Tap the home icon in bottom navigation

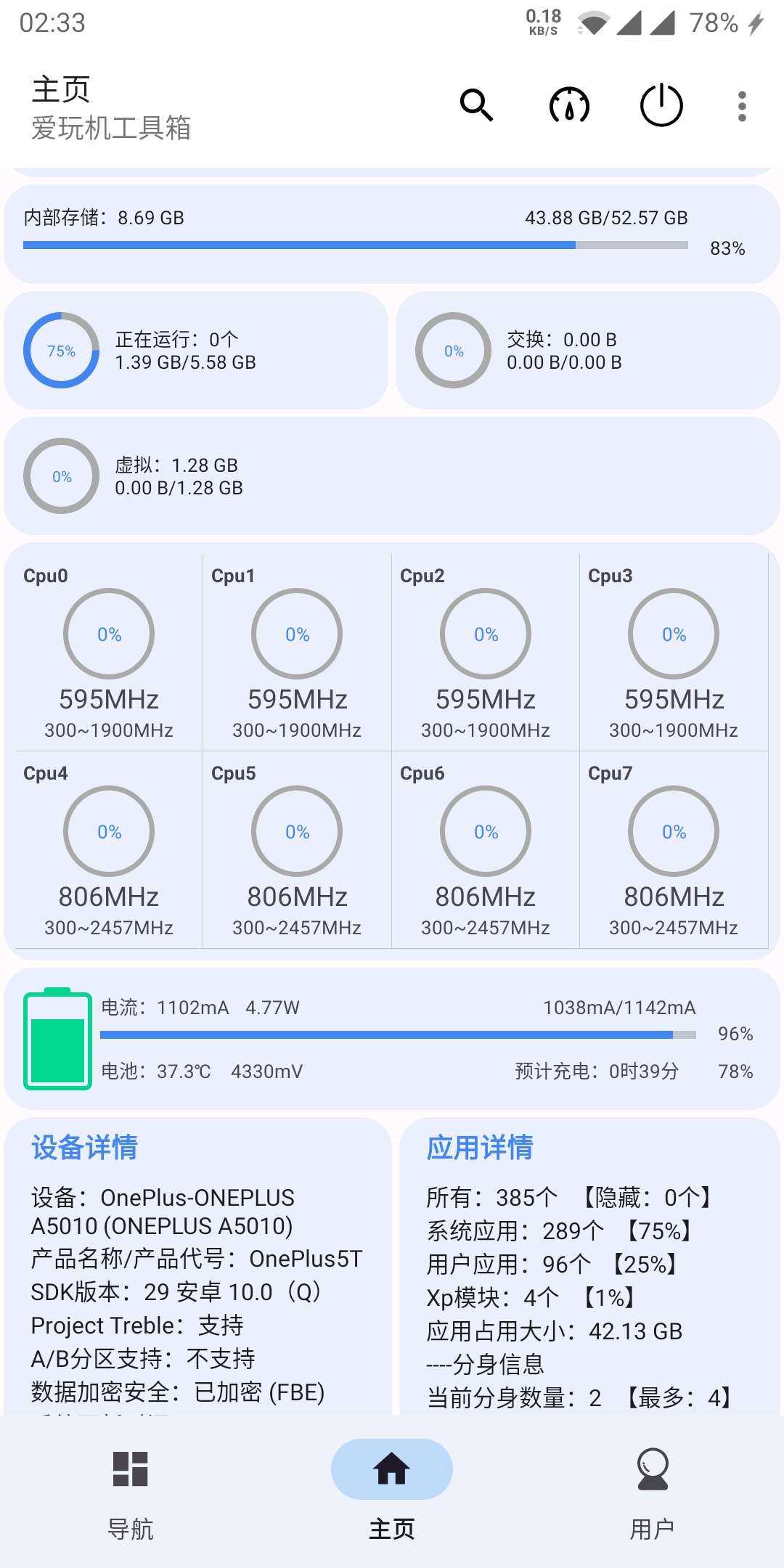click(391, 1468)
